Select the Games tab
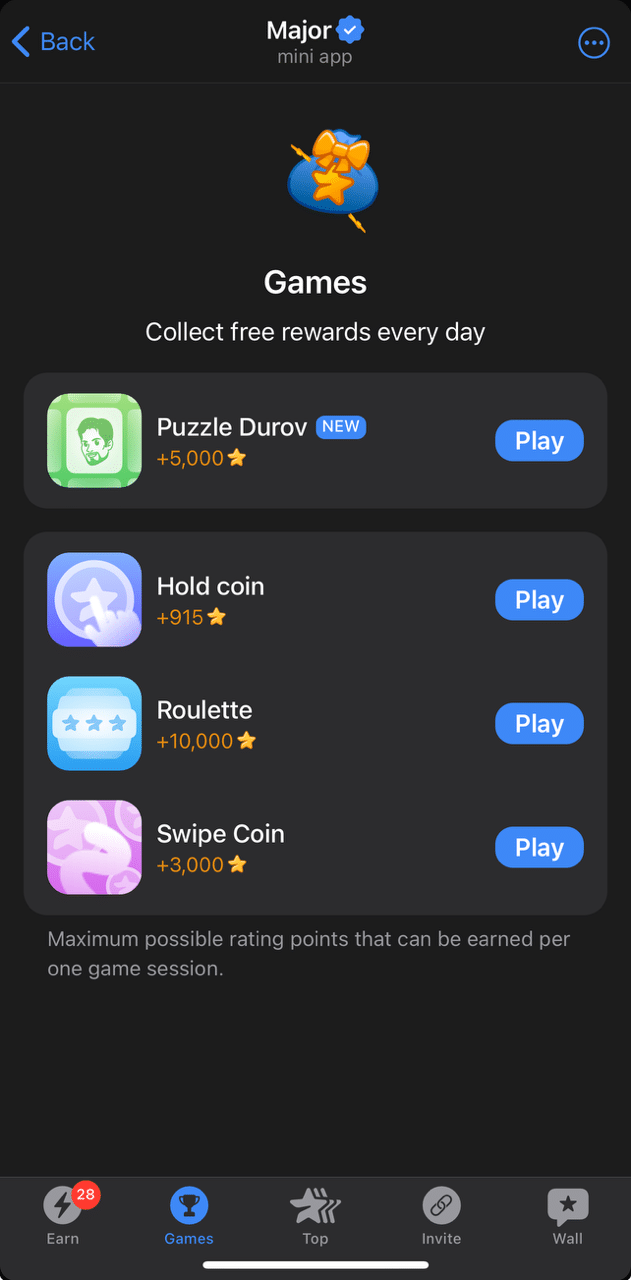 [x=189, y=1215]
